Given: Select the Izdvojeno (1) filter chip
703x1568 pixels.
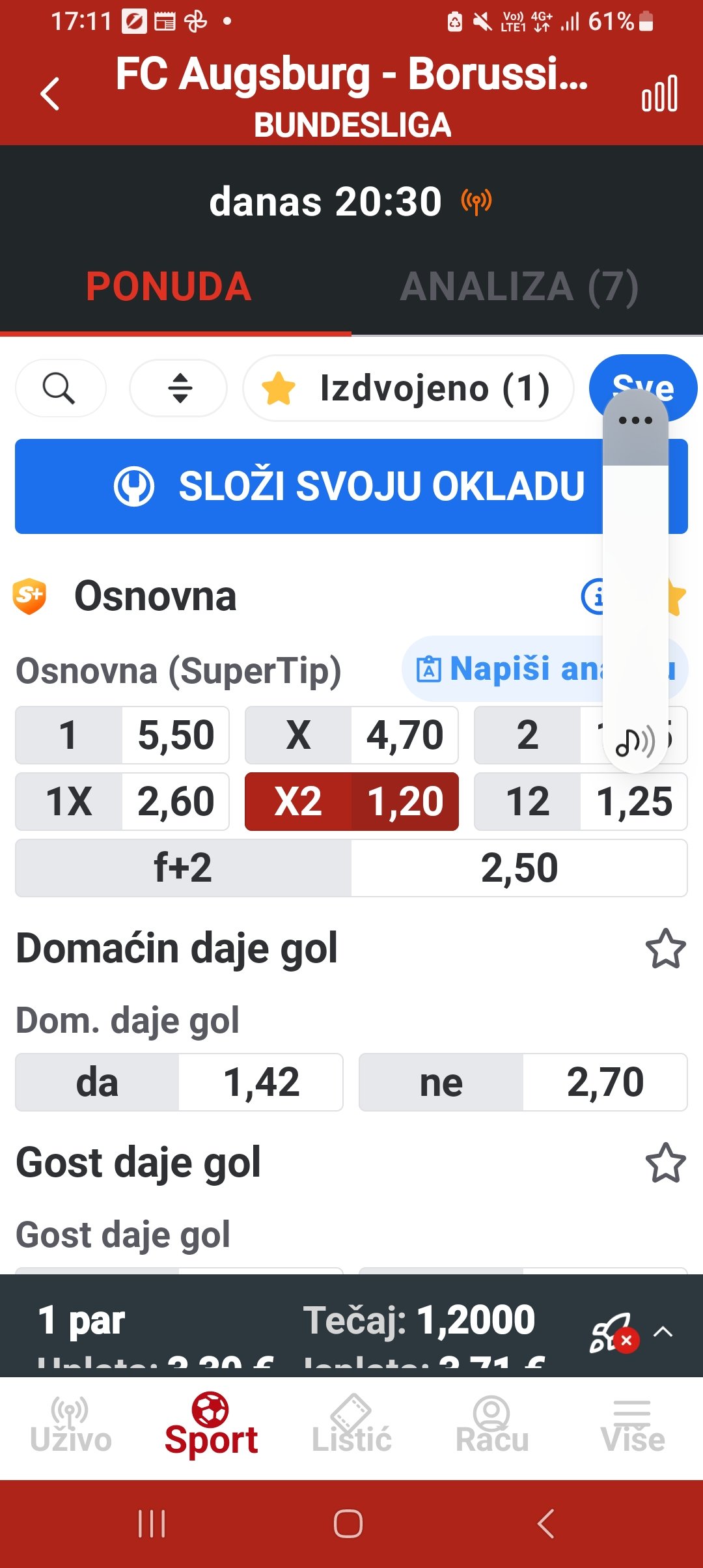Looking at the screenshot, I should [x=408, y=389].
